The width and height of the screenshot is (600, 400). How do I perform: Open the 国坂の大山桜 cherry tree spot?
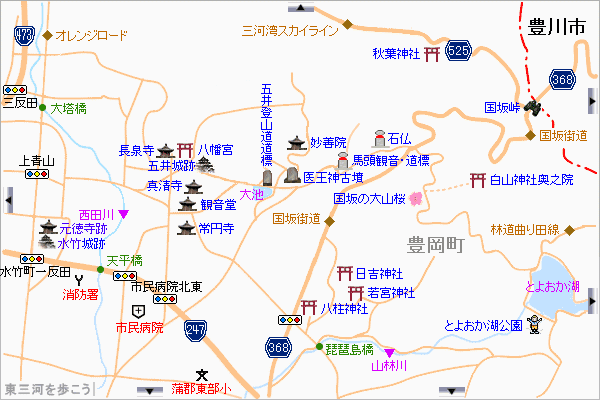[x=414, y=198]
